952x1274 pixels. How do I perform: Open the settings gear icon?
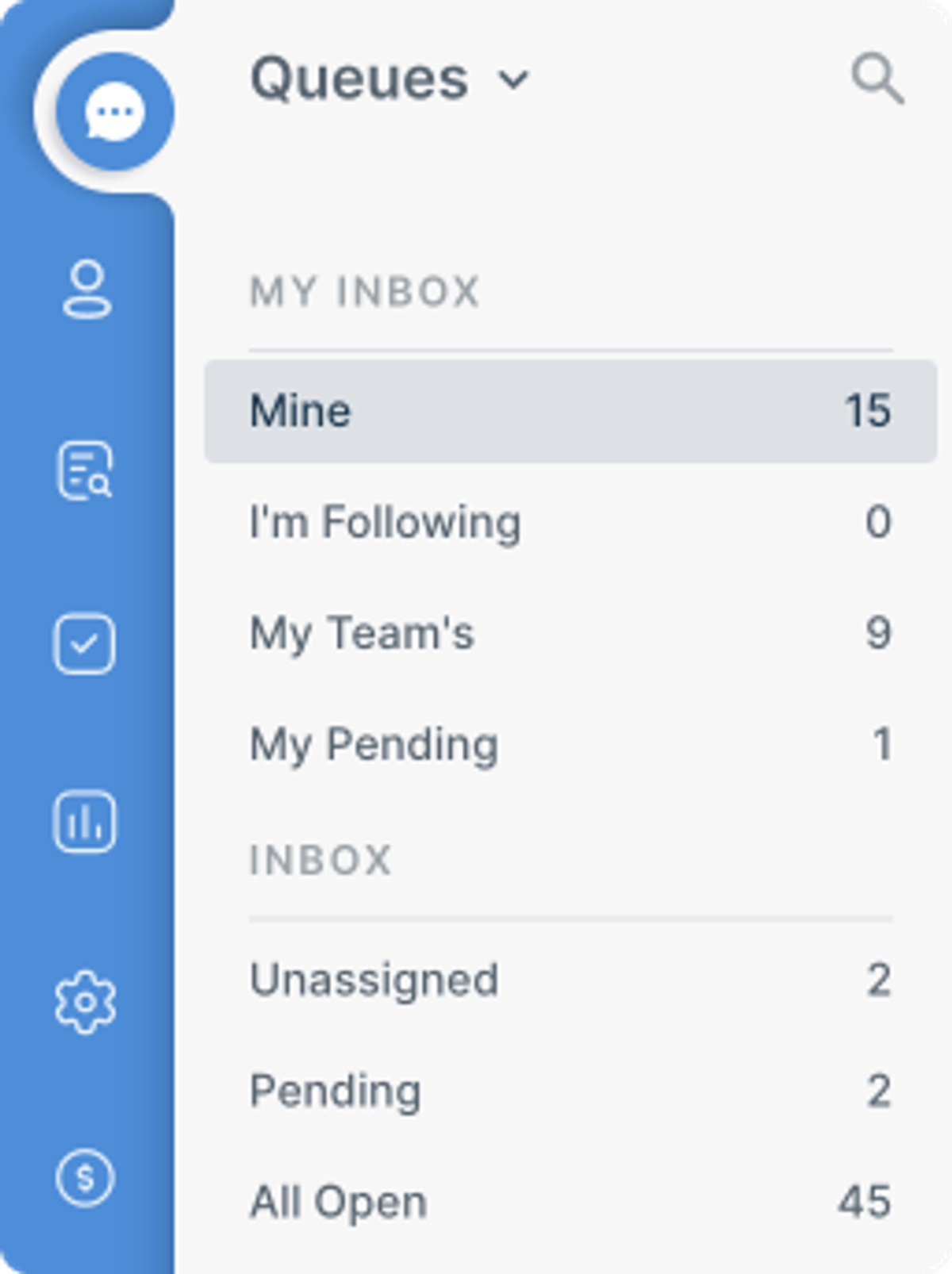pos(85,1003)
